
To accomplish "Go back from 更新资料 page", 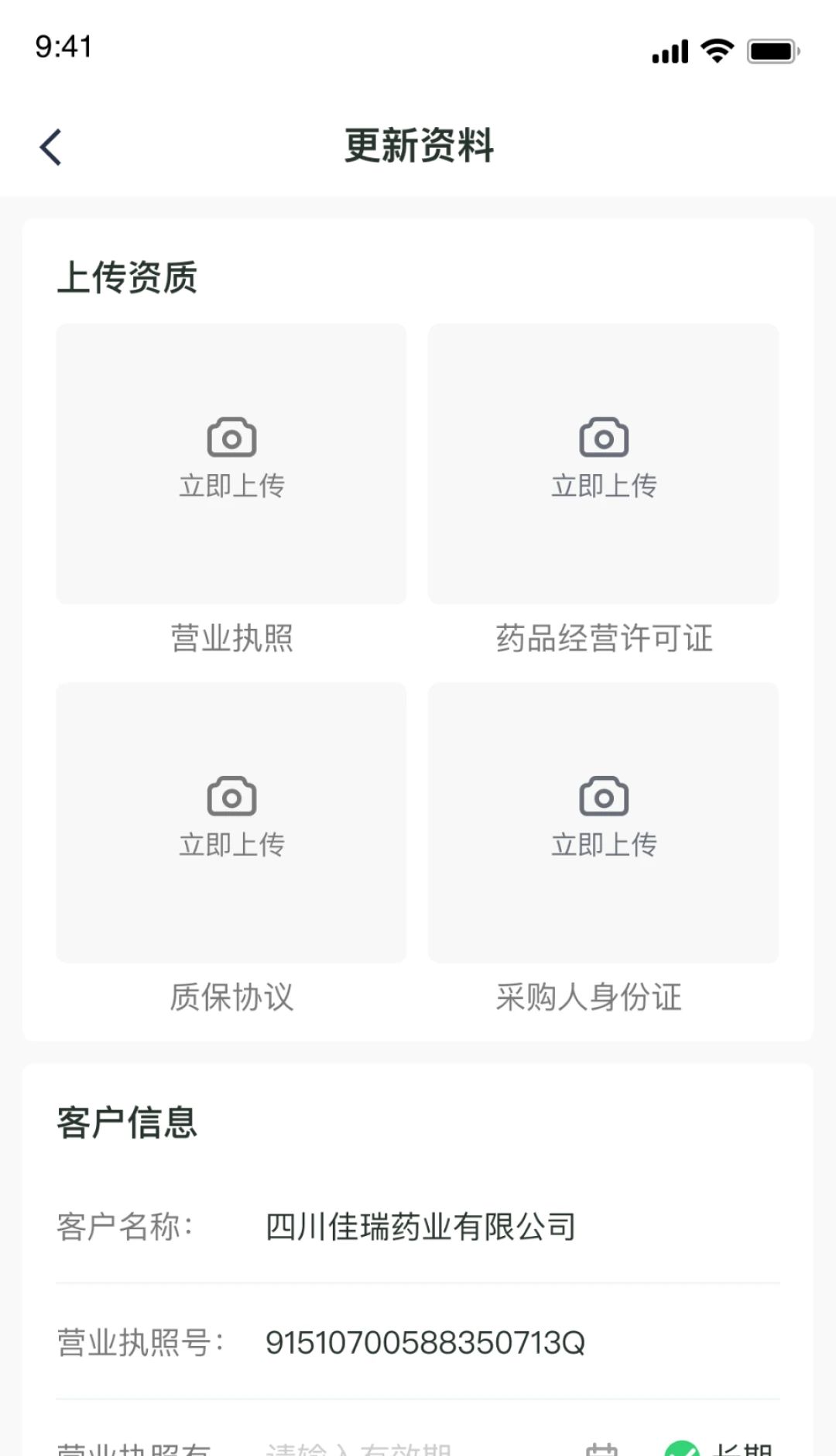I will [51, 147].
